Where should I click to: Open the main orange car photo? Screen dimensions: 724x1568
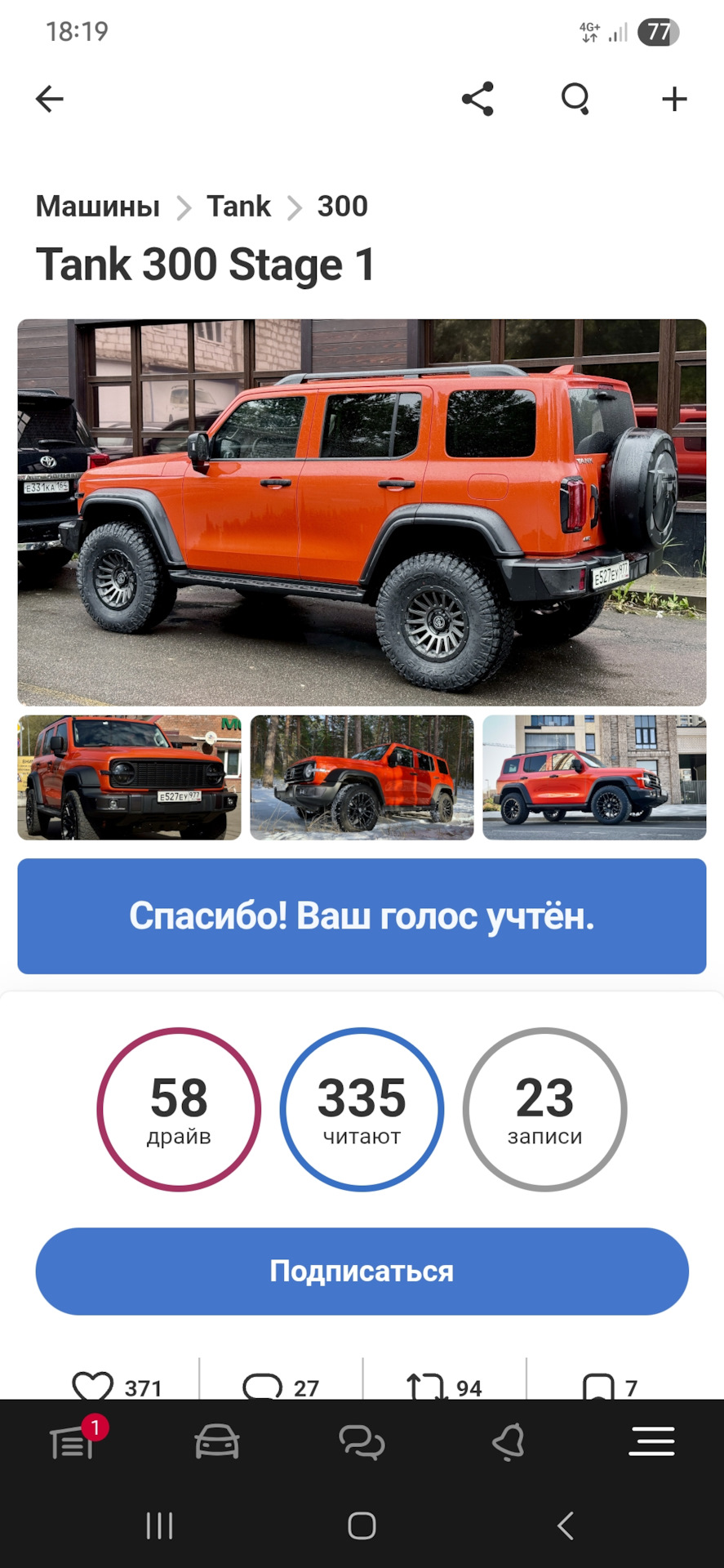362,512
